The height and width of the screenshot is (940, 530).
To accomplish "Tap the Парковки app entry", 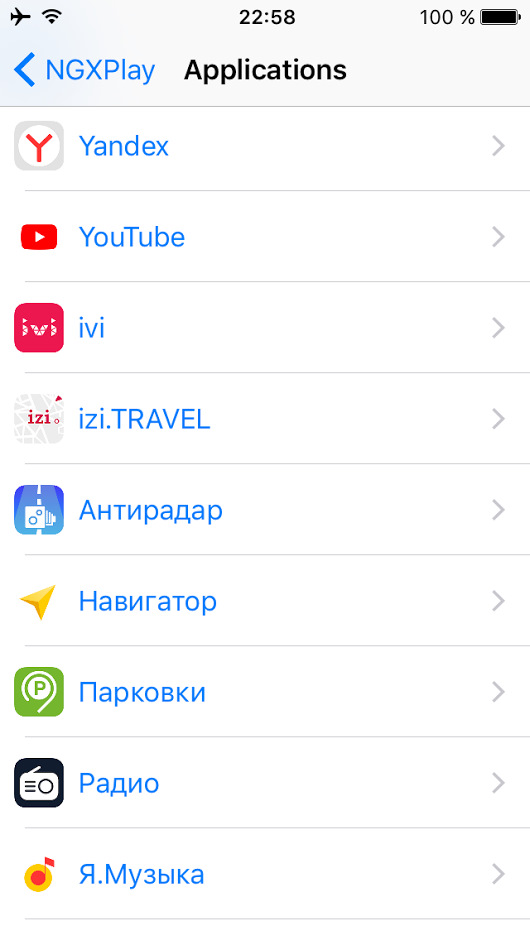I will (x=265, y=692).
